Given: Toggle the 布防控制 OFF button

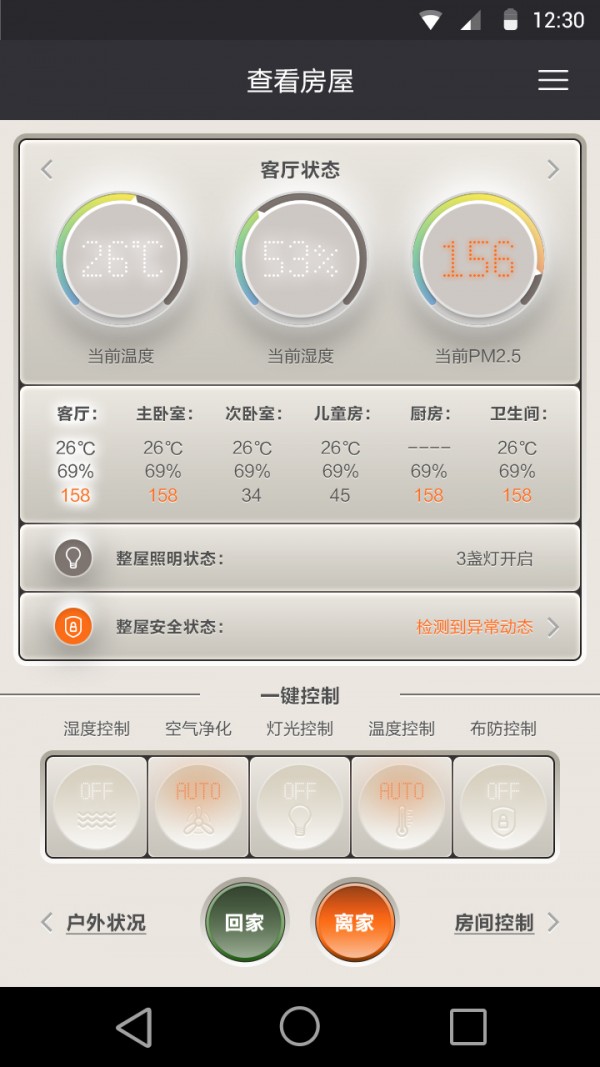Looking at the screenshot, I should pyautogui.click(x=503, y=807).
